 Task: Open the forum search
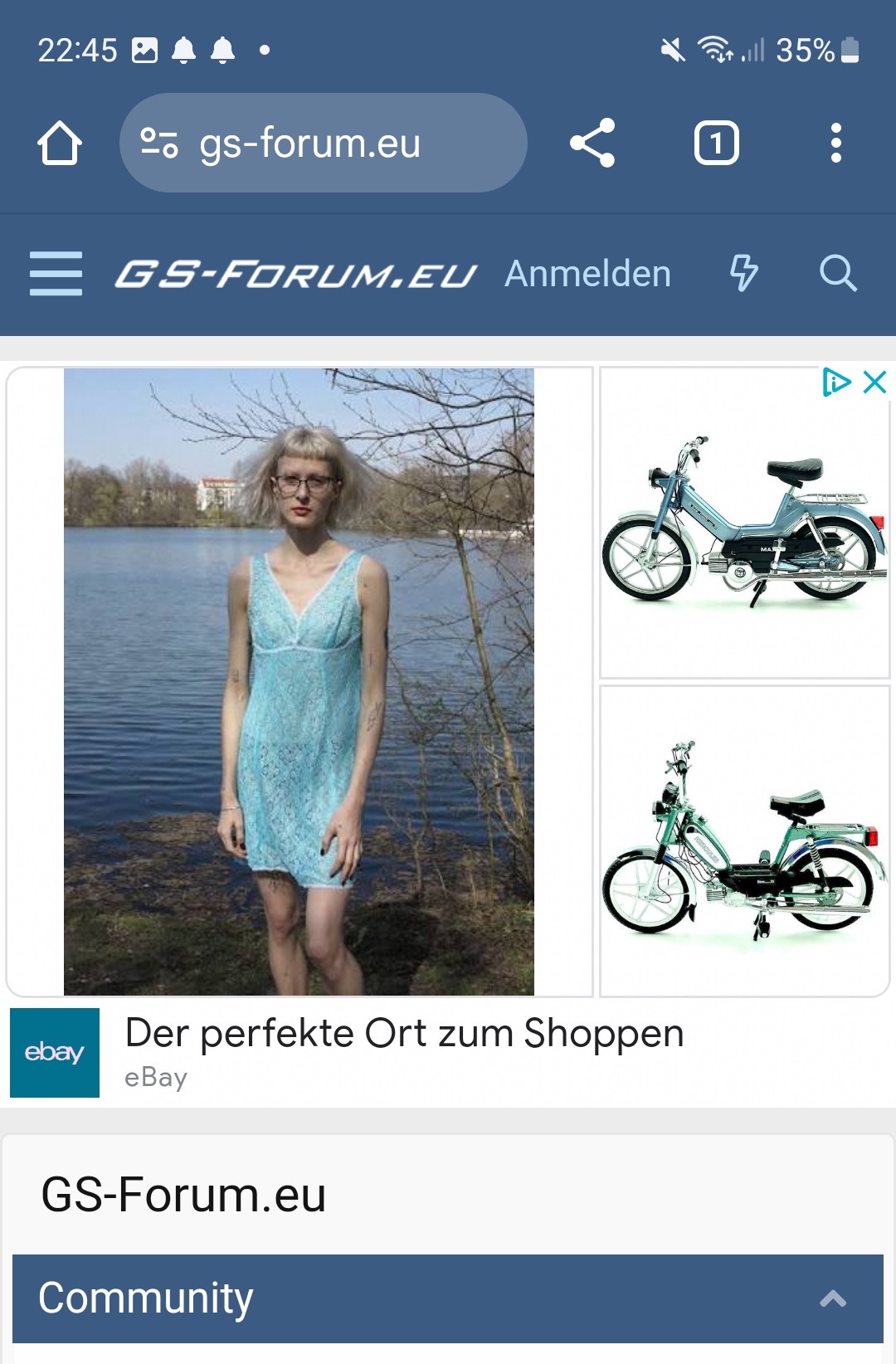(x=838, y=273)
